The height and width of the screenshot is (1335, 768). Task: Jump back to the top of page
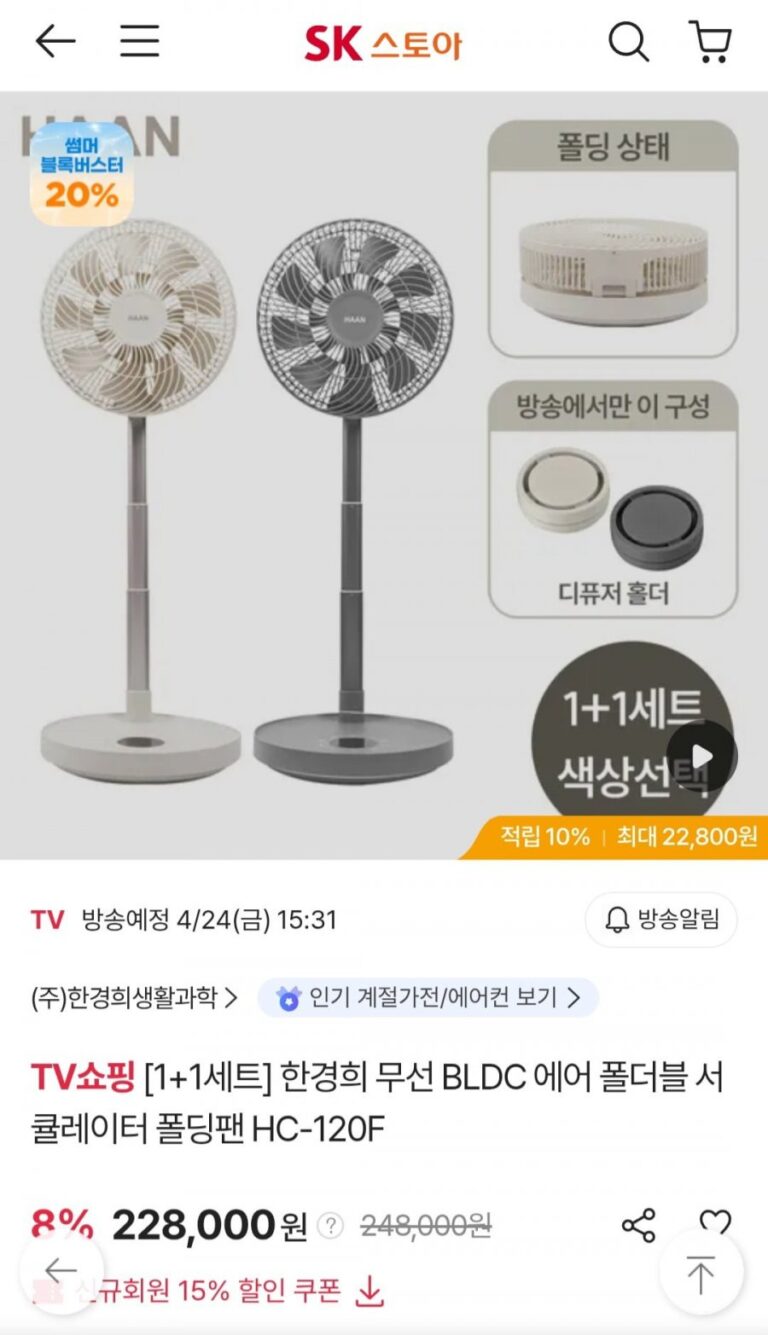click(701, 1274)
